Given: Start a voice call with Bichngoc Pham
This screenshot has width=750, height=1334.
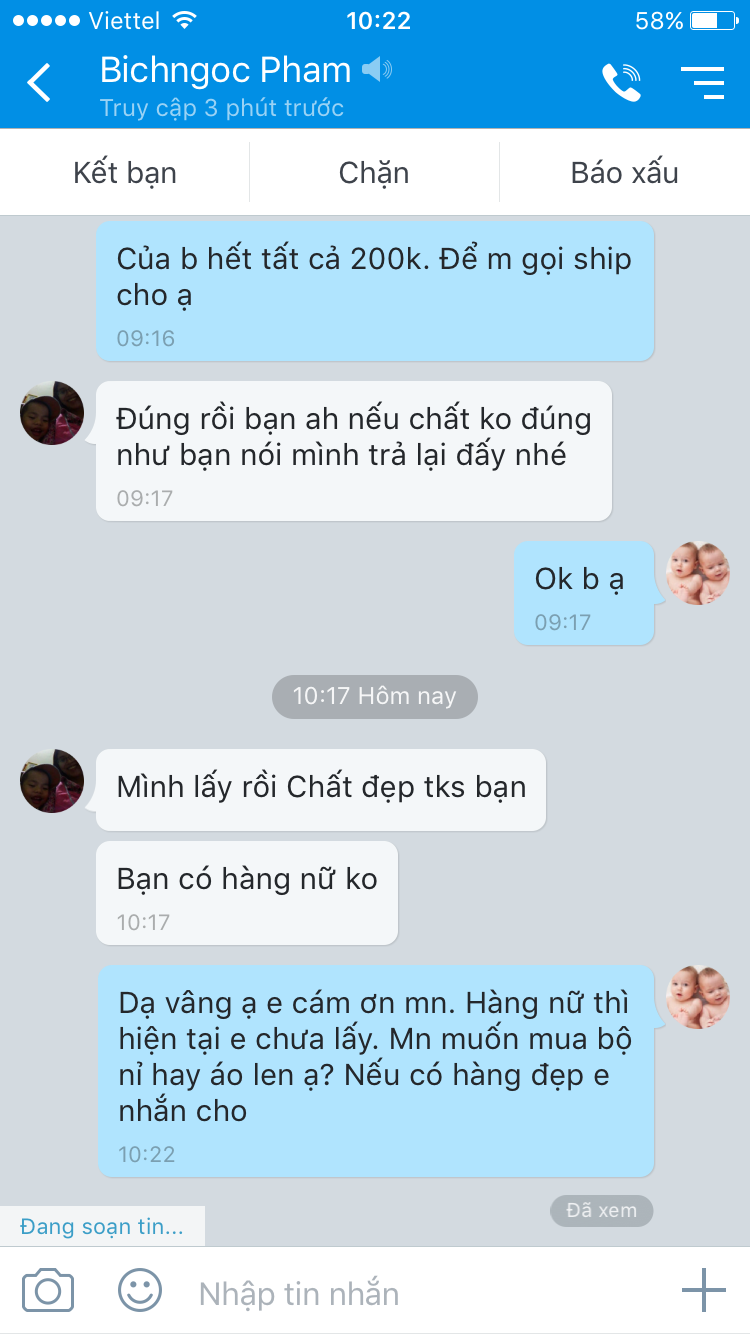Looking at the screenshot, I should click(620, 82).
